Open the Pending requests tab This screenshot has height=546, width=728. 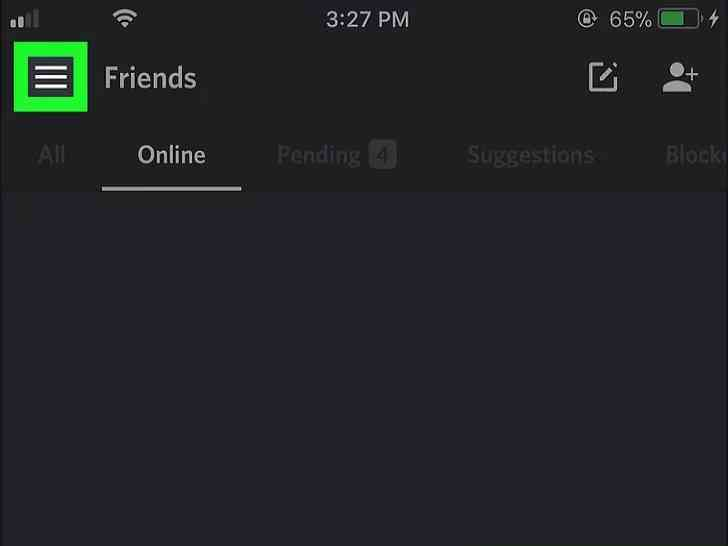click(x=336, y=155)
